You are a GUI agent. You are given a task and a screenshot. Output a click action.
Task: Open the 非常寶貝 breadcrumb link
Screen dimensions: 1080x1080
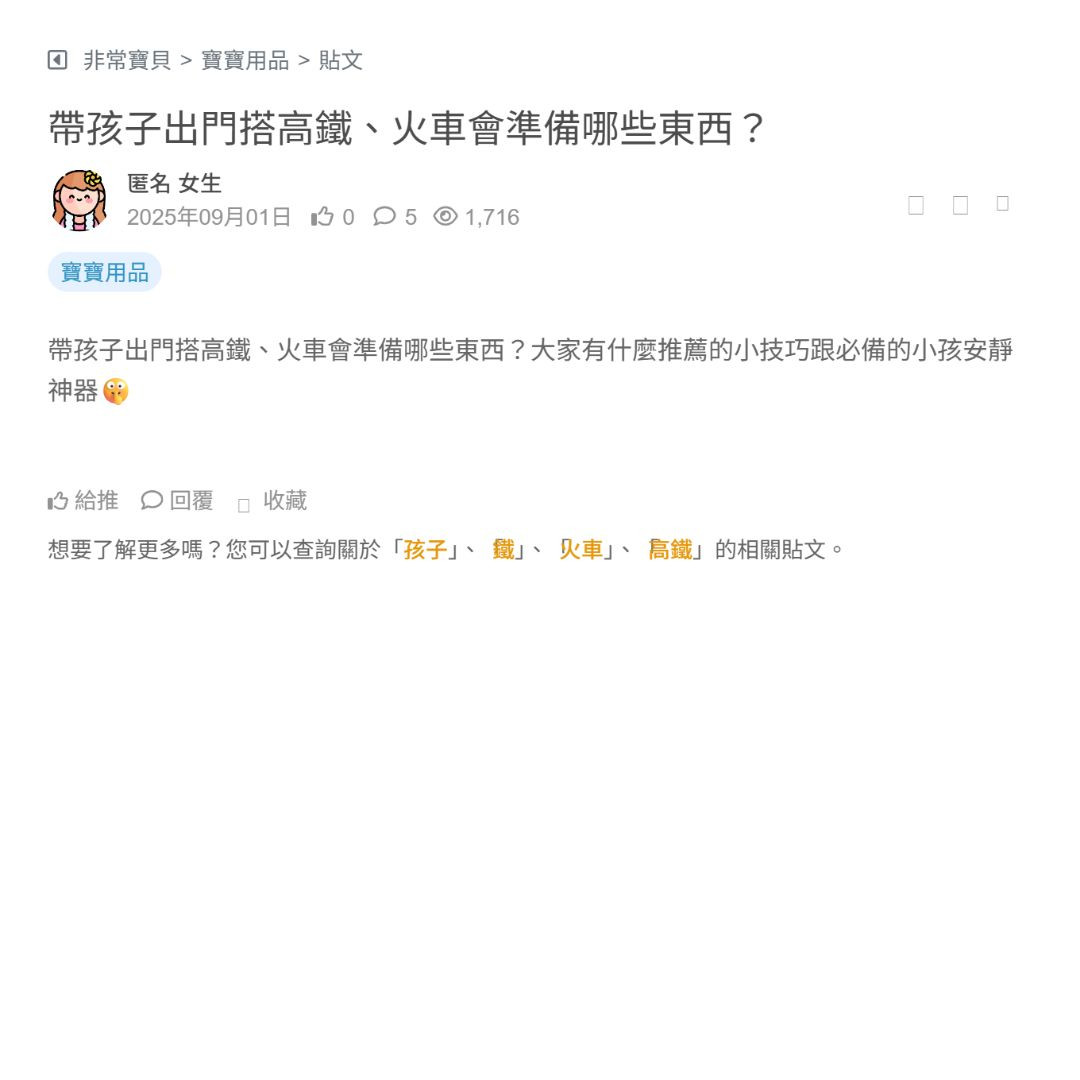(x=127, y=60)
